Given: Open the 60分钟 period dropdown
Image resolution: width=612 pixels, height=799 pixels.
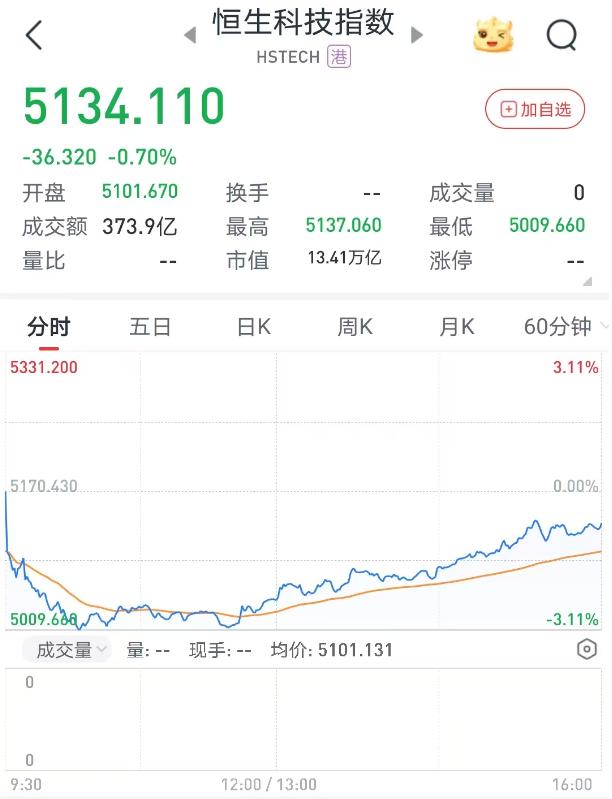Looking at the screenshot, I should pyautogui.click(x=561, y=327).
